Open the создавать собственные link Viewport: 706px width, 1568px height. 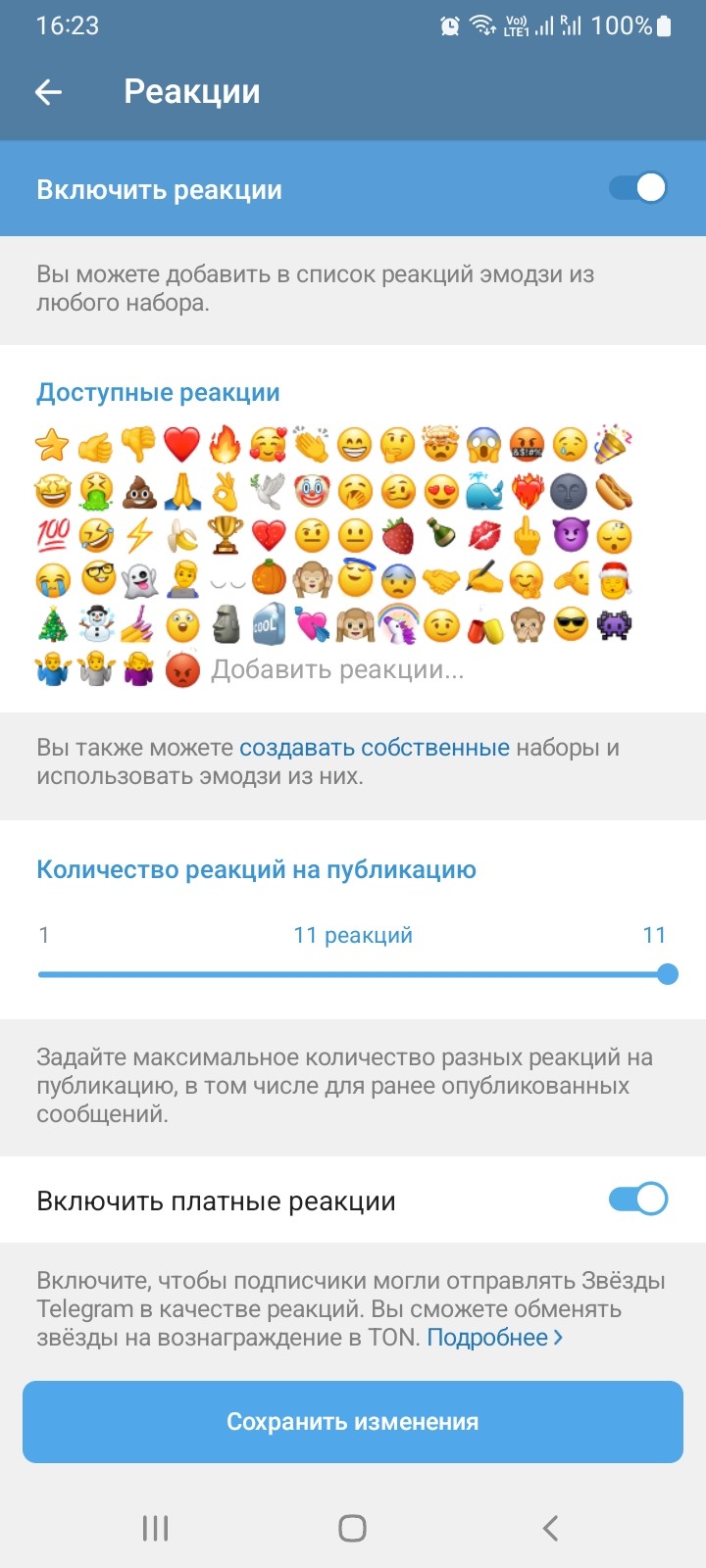point(373,746)
